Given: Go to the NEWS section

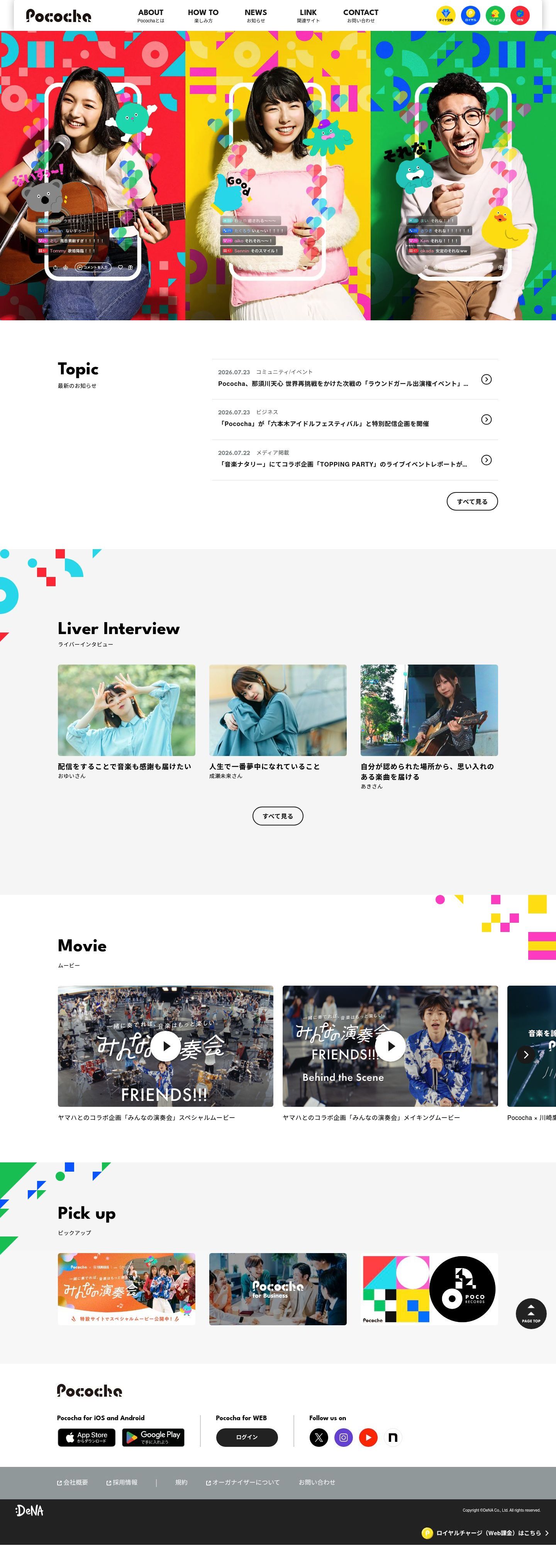Looking at the screenshot, I should (x=256, y=15).
